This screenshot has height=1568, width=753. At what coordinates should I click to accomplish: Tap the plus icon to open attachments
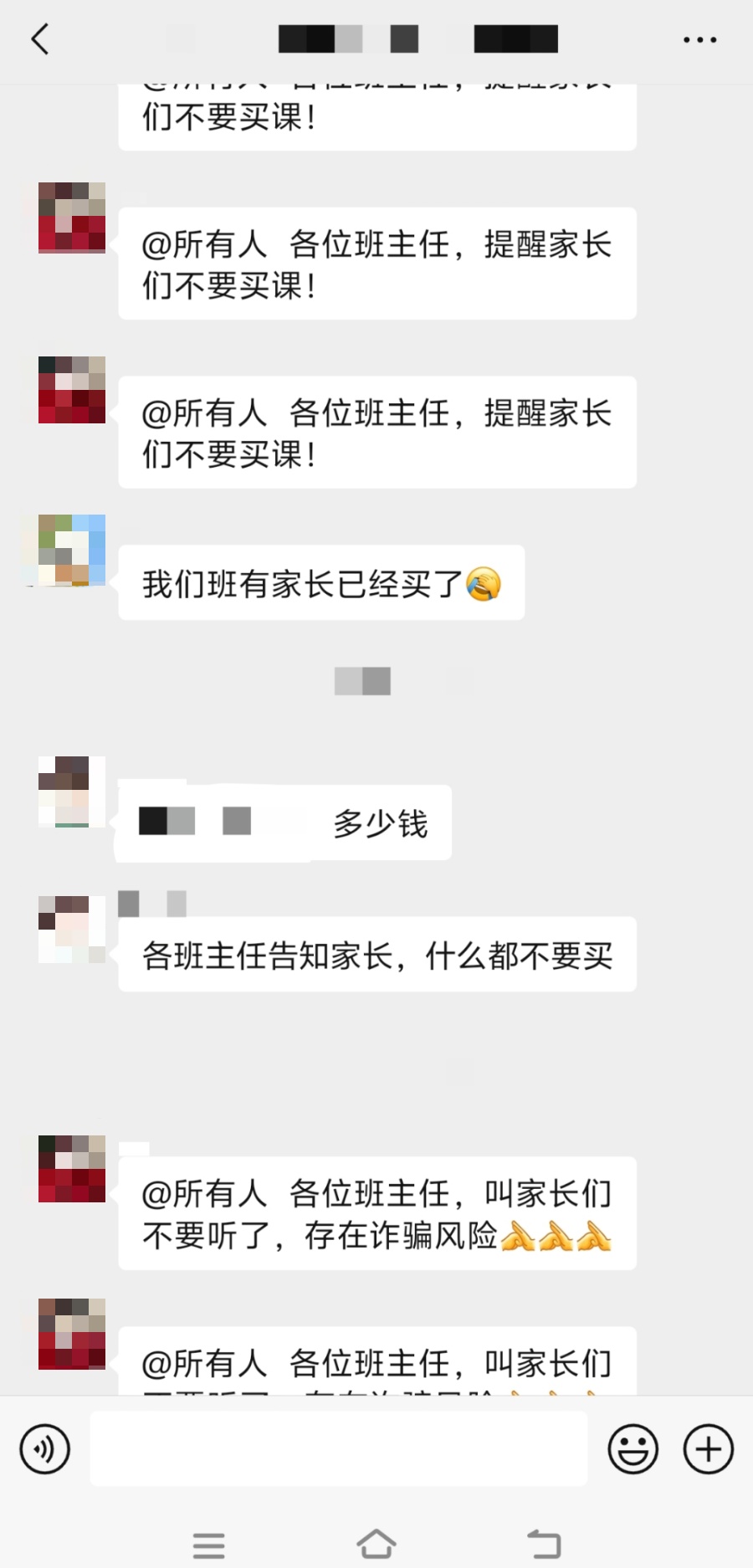(x=707, y=1448)
